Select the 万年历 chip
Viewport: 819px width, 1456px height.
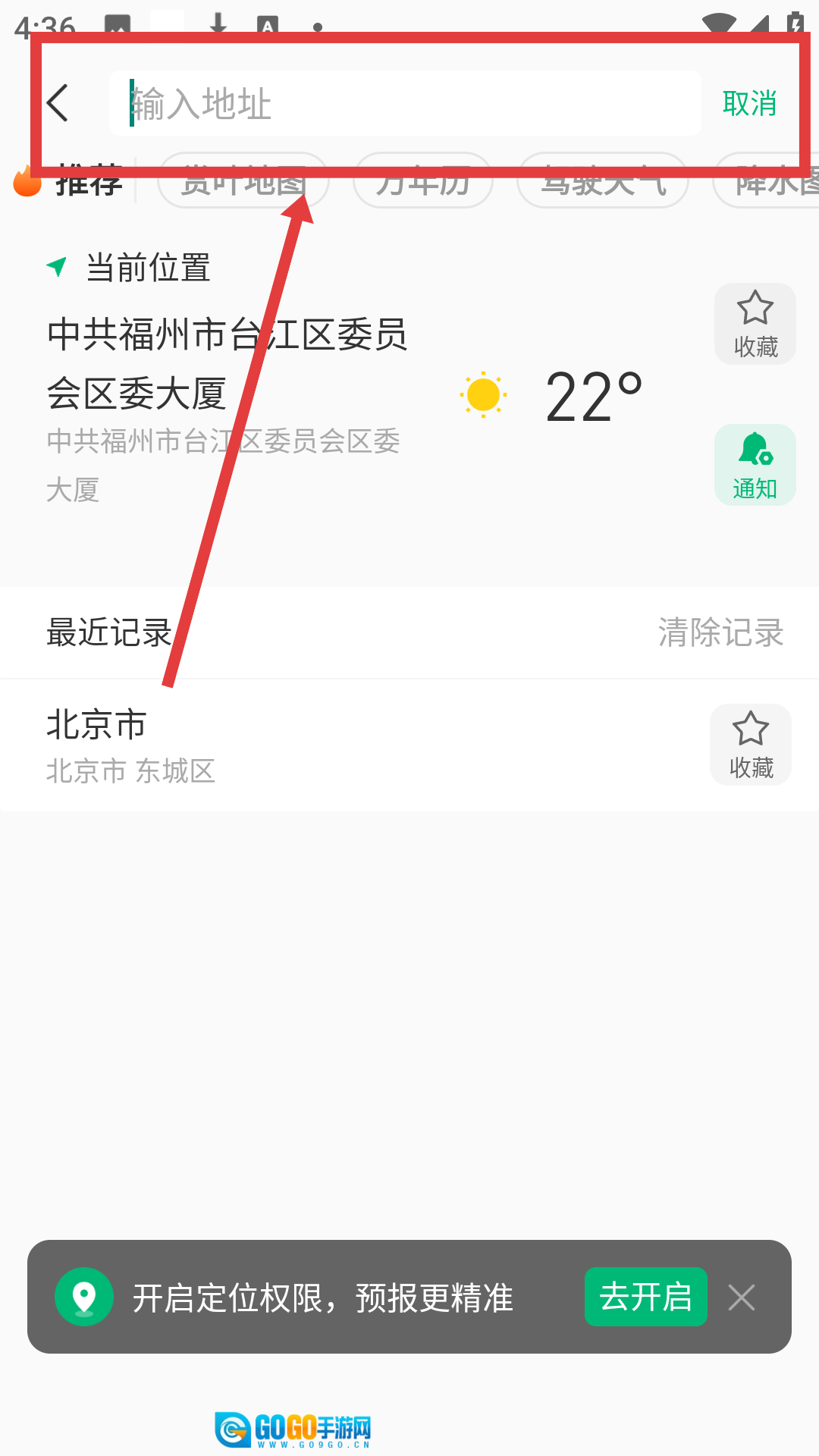[423, 182]
